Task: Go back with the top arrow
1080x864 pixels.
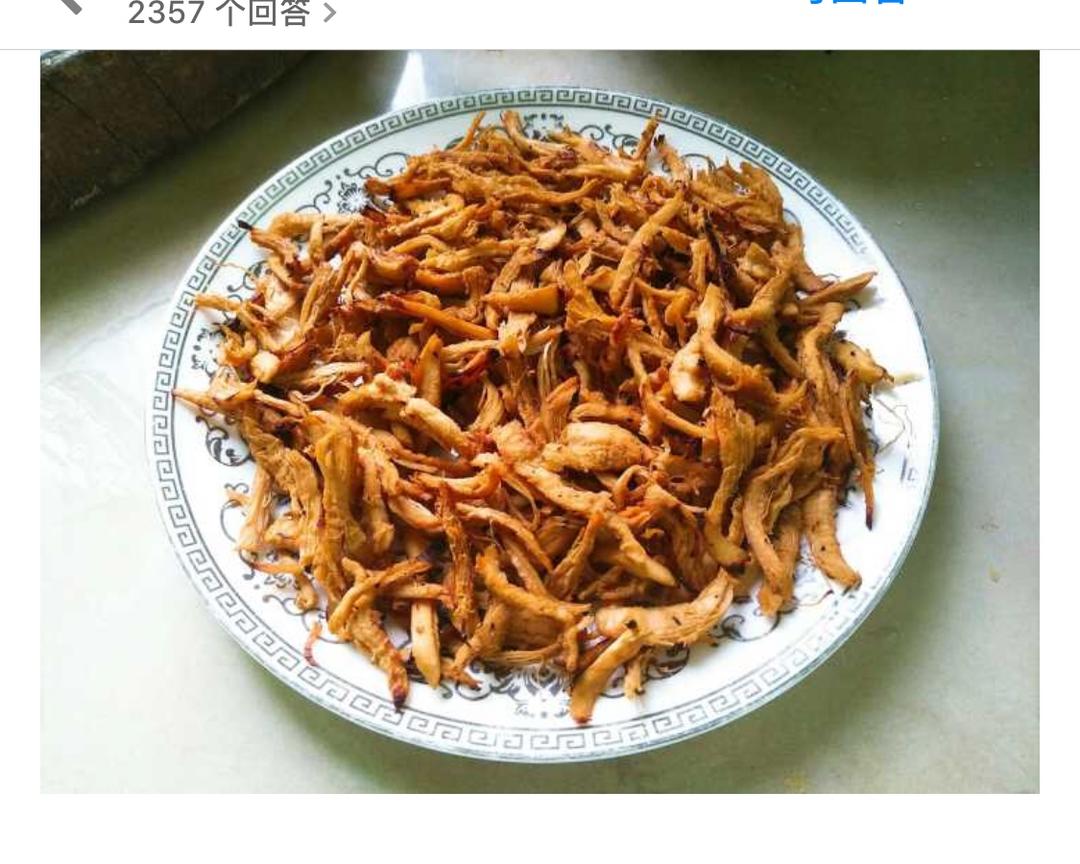Action: pos(68,5)
